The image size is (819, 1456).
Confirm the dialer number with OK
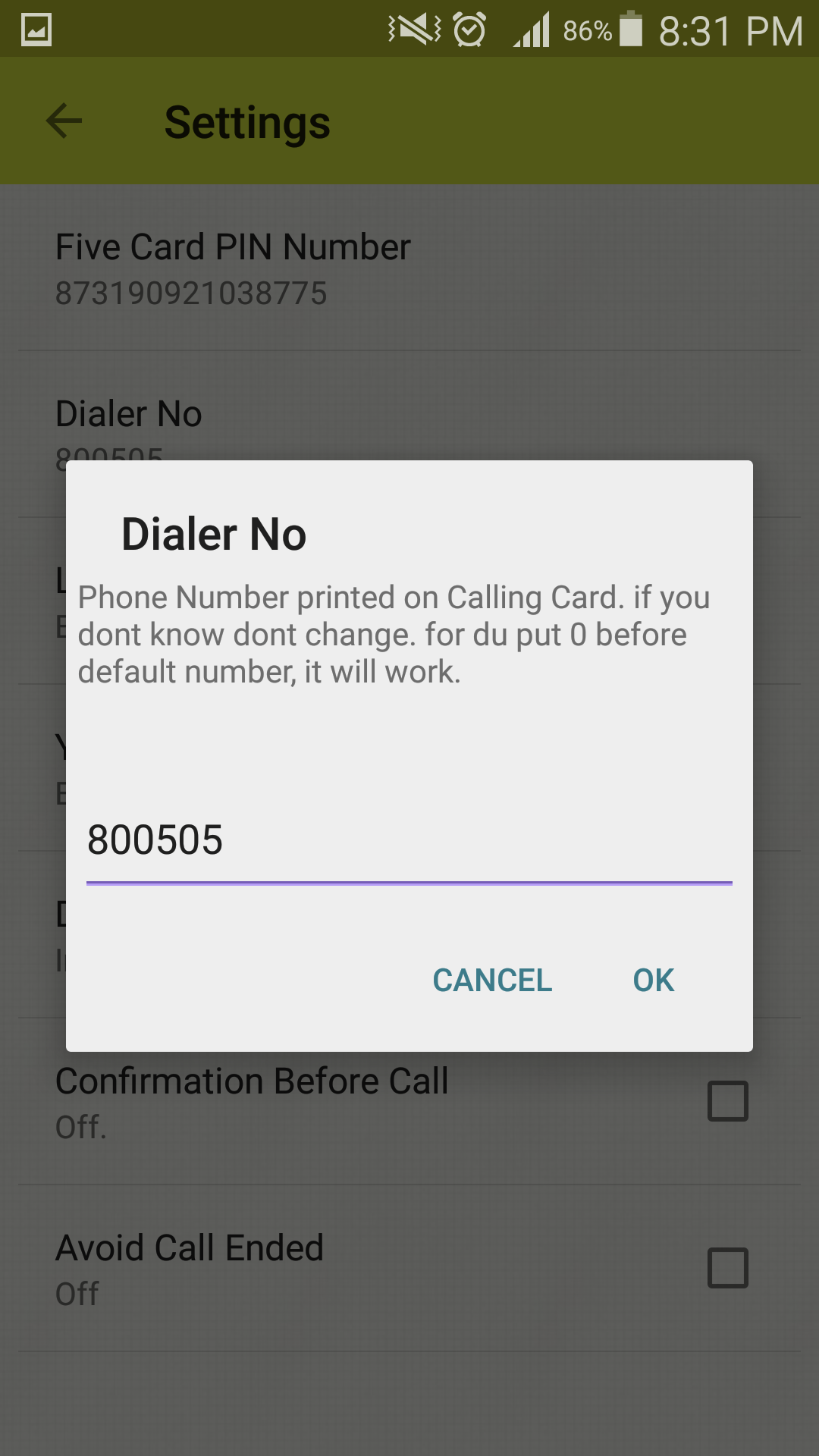click(653, 980)
